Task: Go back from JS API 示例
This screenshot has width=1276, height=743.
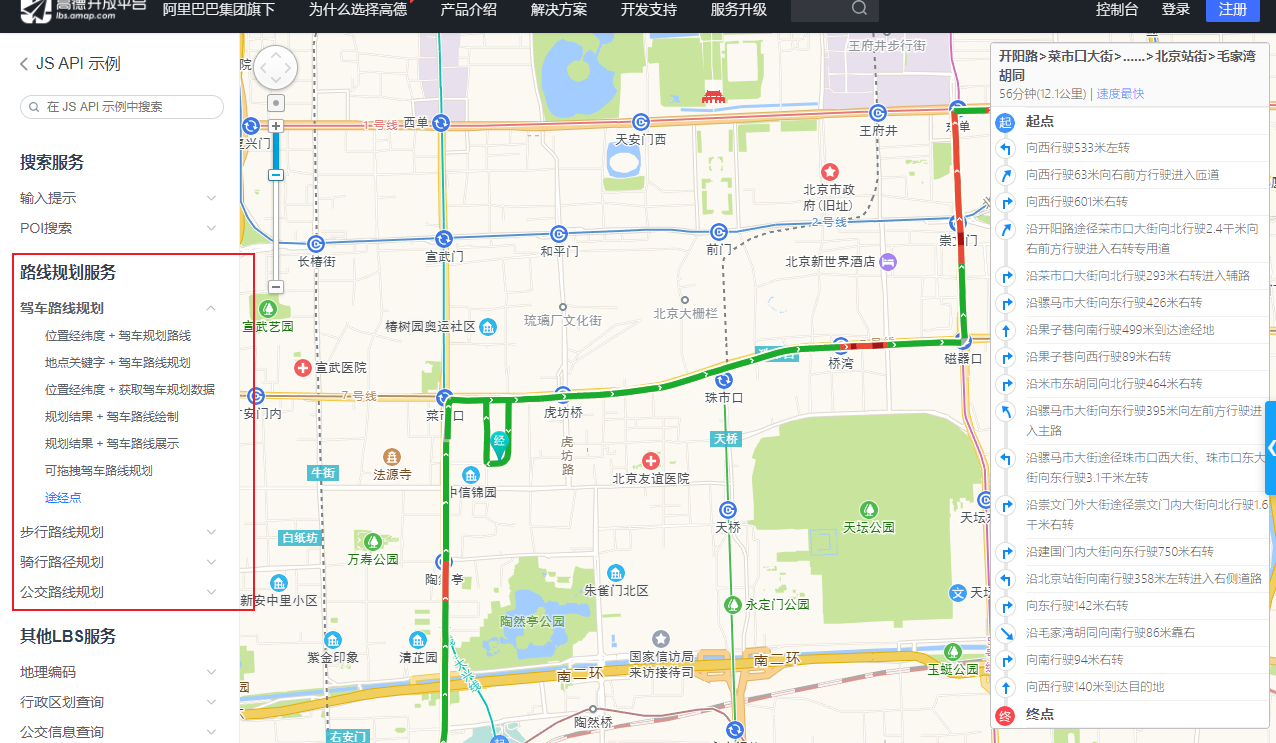Action: tap(24, 64)
